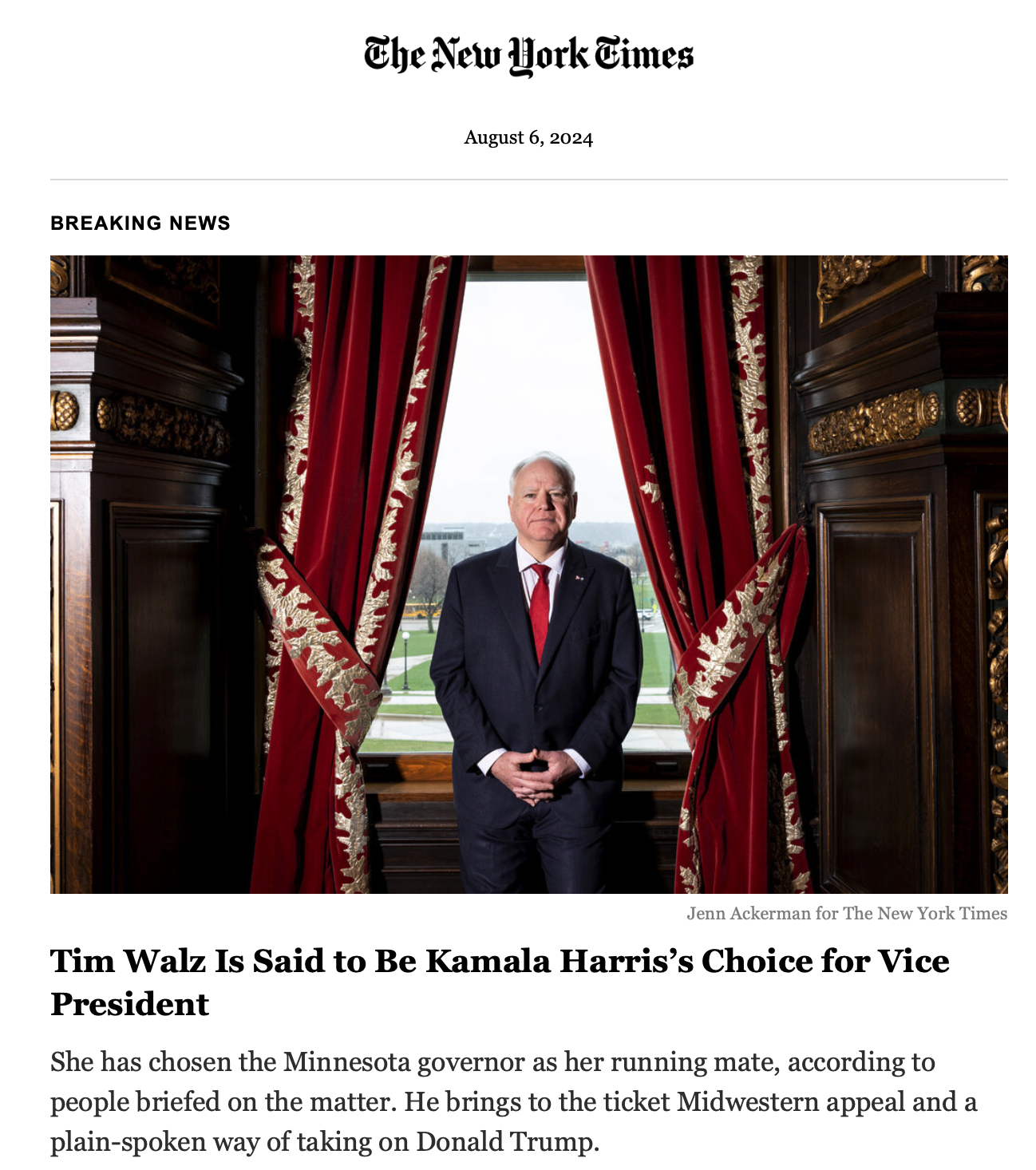The height and width of the screenshot is (1170, 1036).
Task: Open the article photo of Tim Walz
Action: point(528,574)
